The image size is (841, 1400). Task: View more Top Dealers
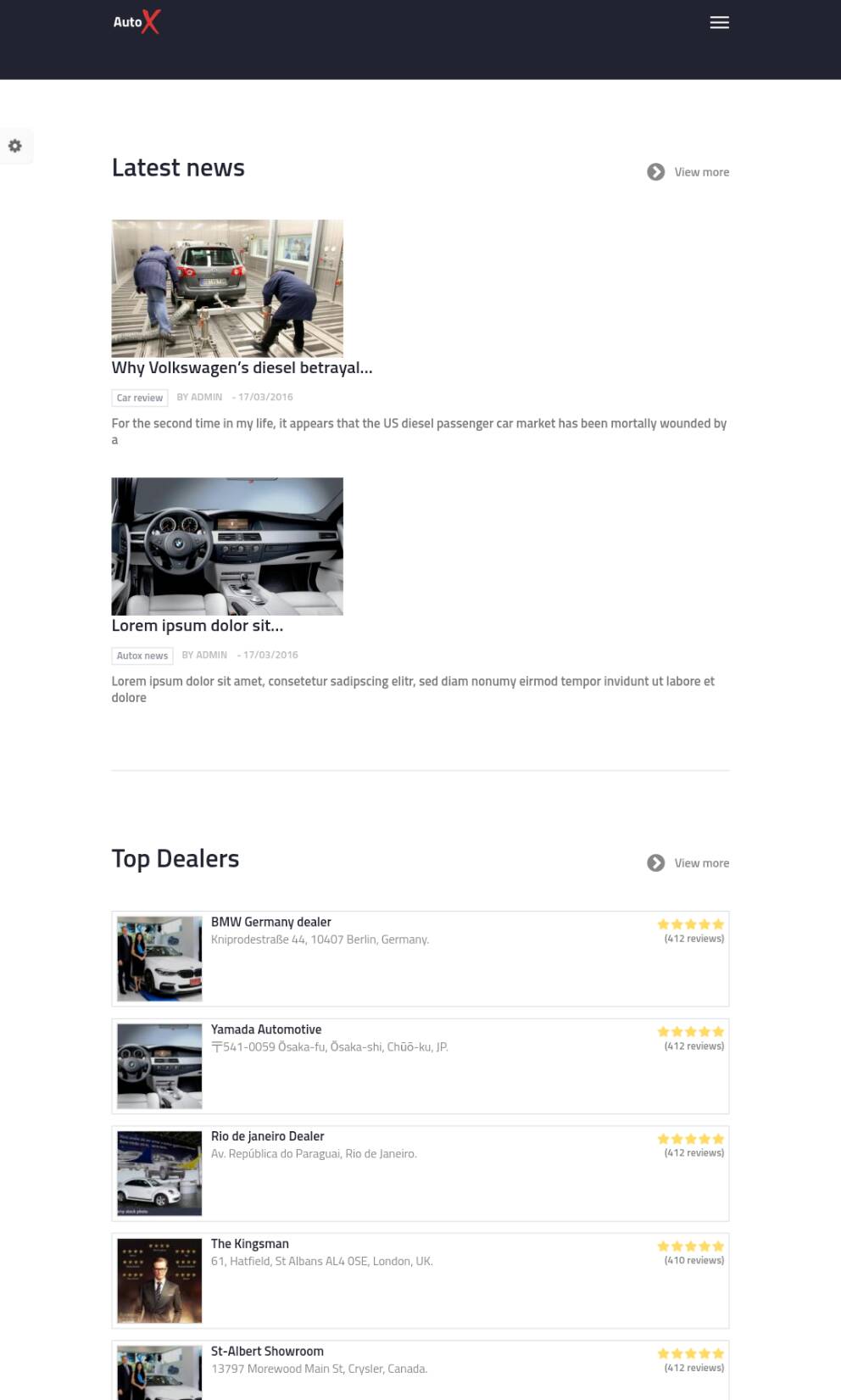[x=688, y=863]
